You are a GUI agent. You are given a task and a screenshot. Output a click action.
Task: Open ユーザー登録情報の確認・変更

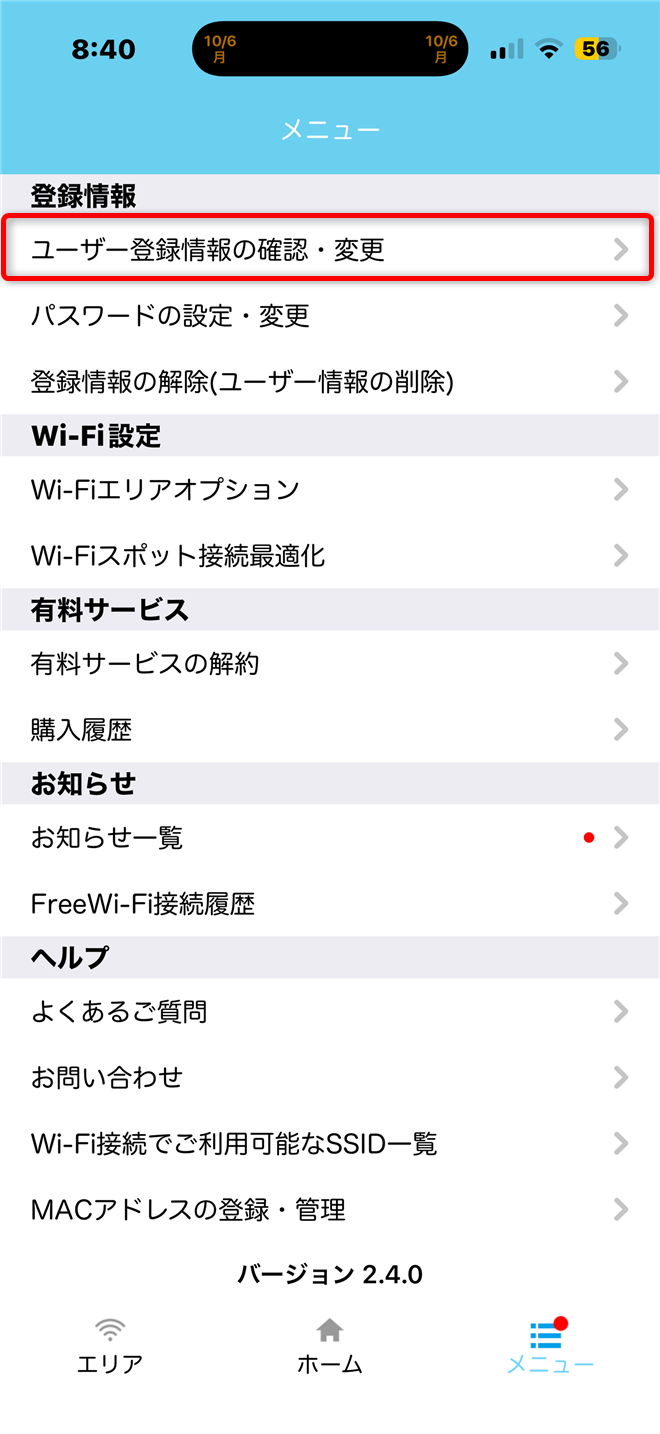(x=330, y=249)
